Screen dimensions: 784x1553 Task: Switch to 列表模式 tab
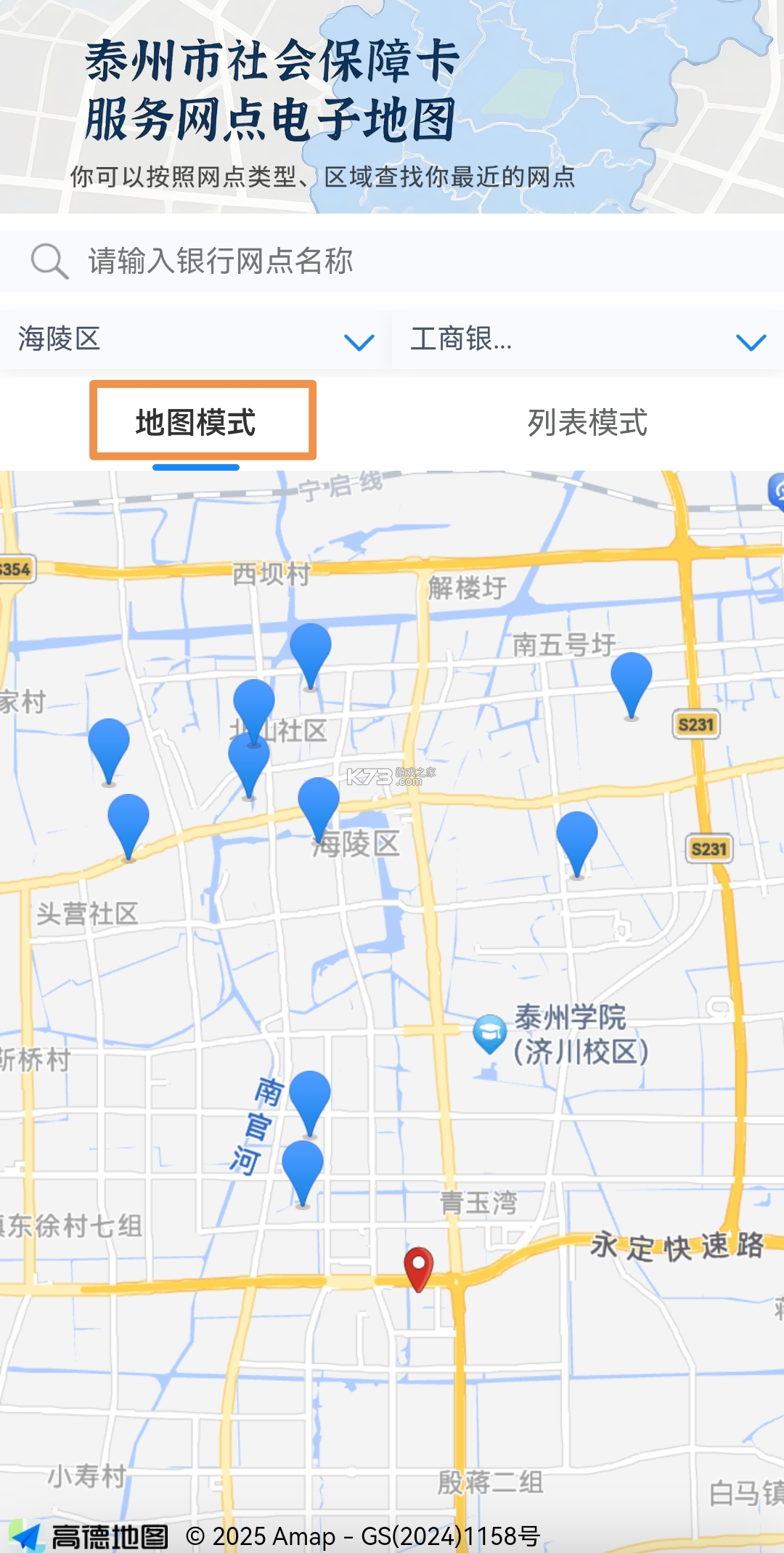[x=588, y=421]
